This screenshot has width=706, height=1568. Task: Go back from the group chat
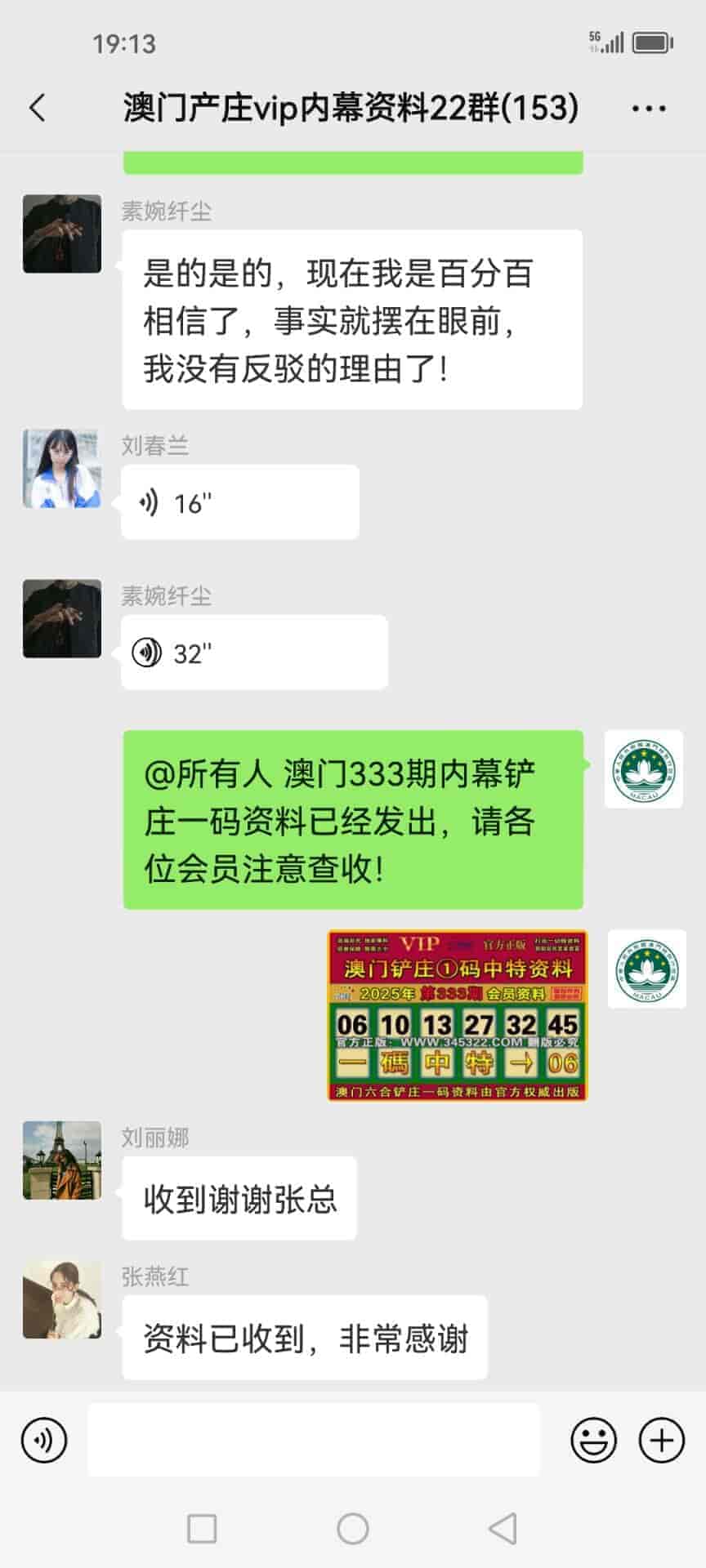coord(38,108)
